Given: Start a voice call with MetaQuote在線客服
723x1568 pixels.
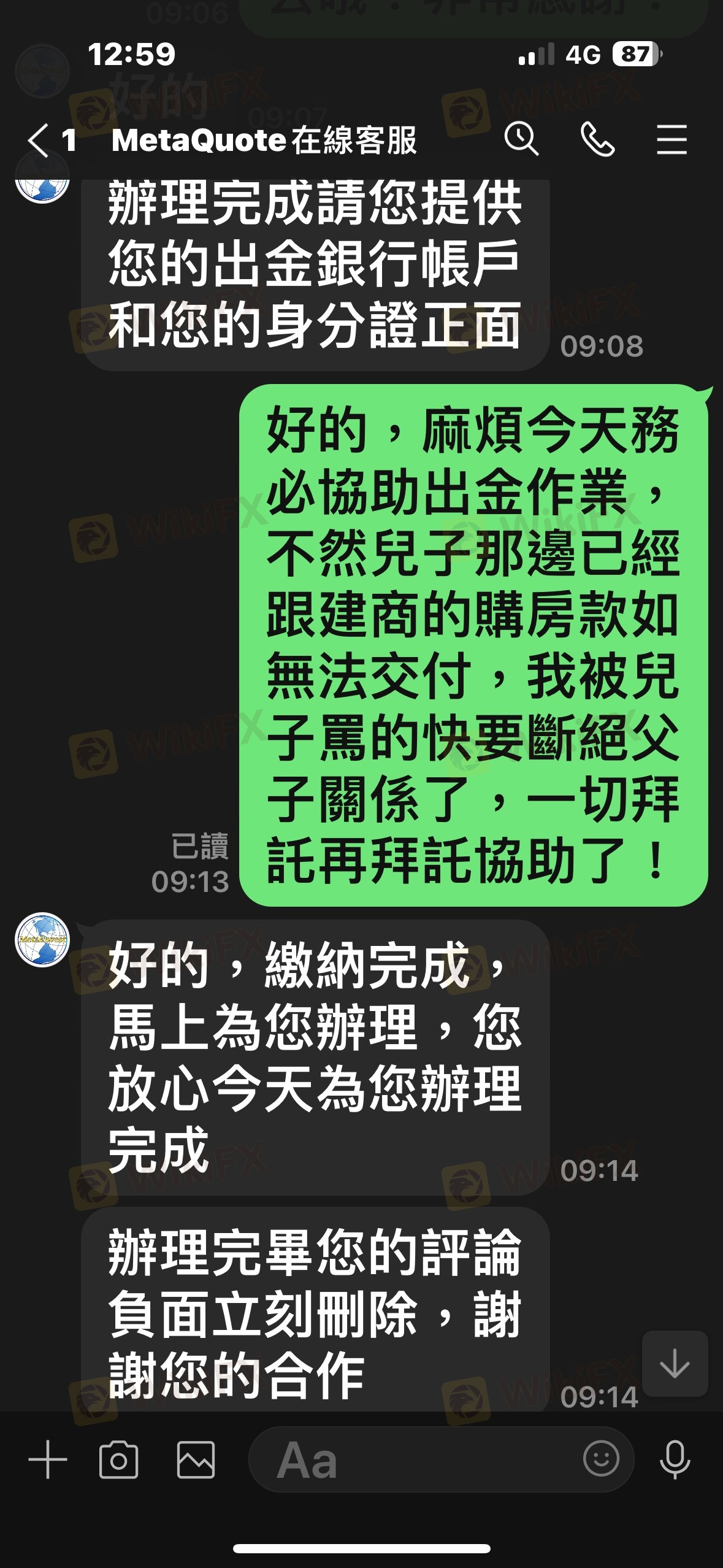Looking at the screenshot, I should [597, 139].
